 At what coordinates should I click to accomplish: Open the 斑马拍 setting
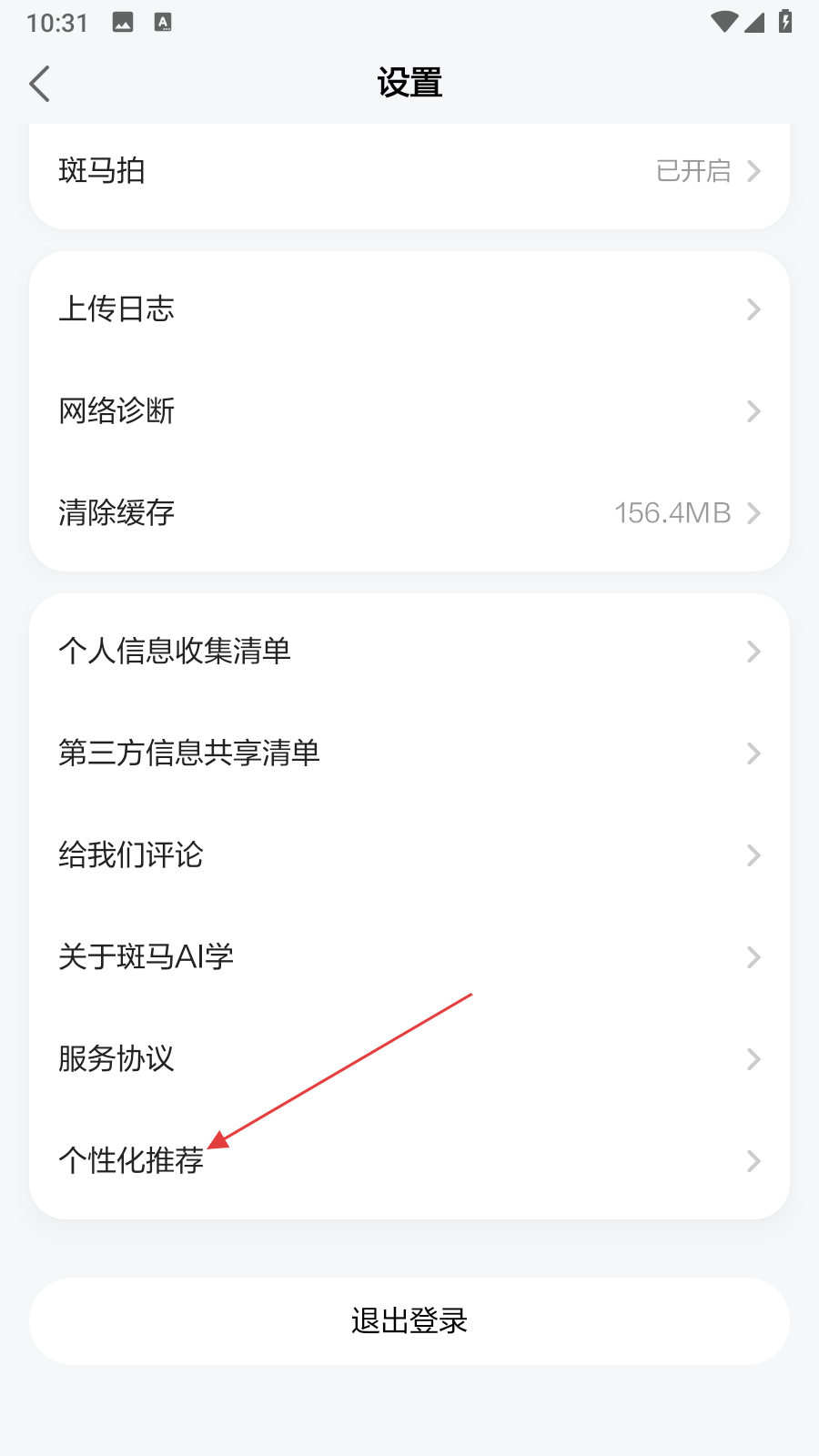coord(409,171)
